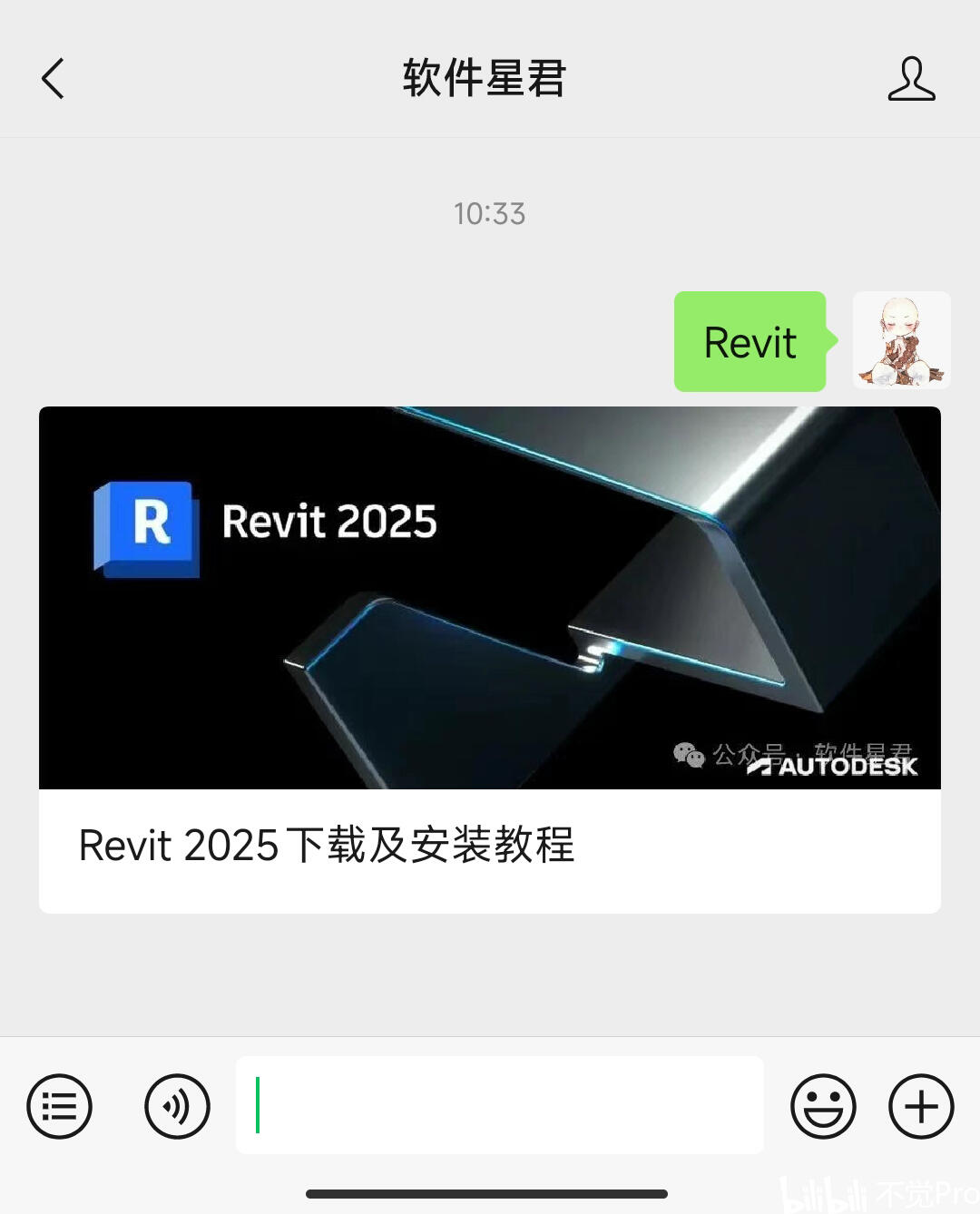Switch to voice message input

click(x=177, y=1106)
